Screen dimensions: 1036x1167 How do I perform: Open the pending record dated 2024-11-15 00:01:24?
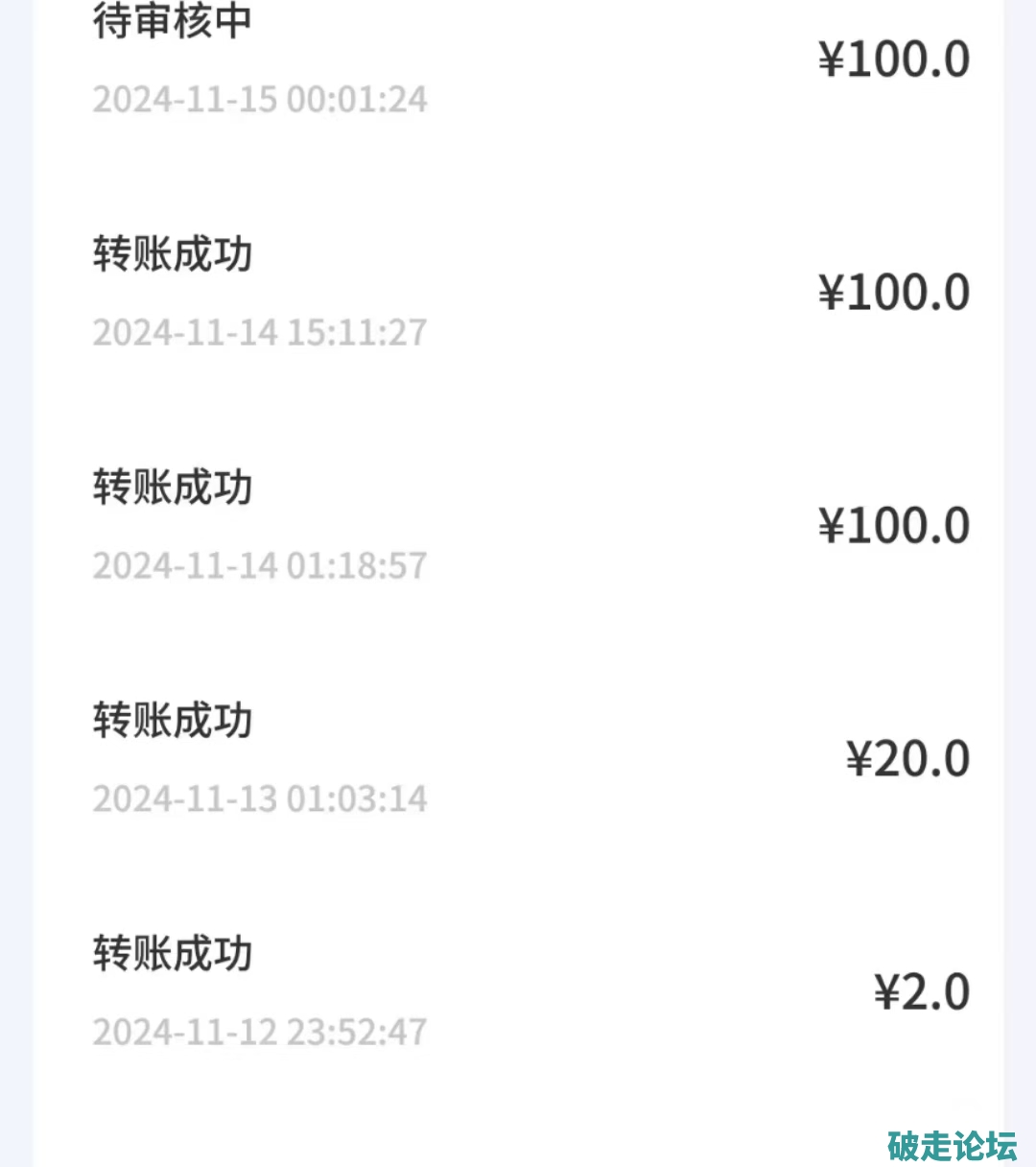518,60
